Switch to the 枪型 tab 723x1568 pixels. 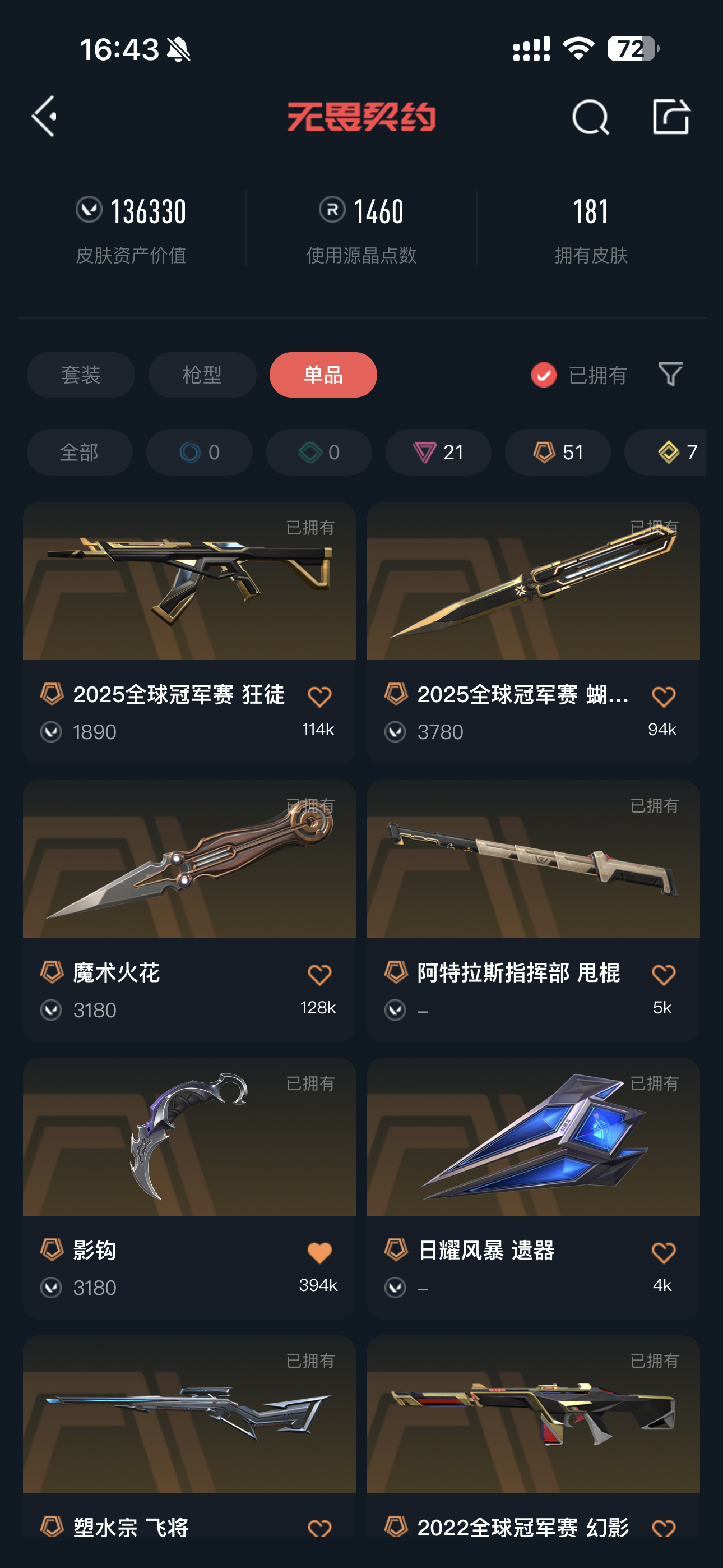pyautogui.click(x=202, y=375)
